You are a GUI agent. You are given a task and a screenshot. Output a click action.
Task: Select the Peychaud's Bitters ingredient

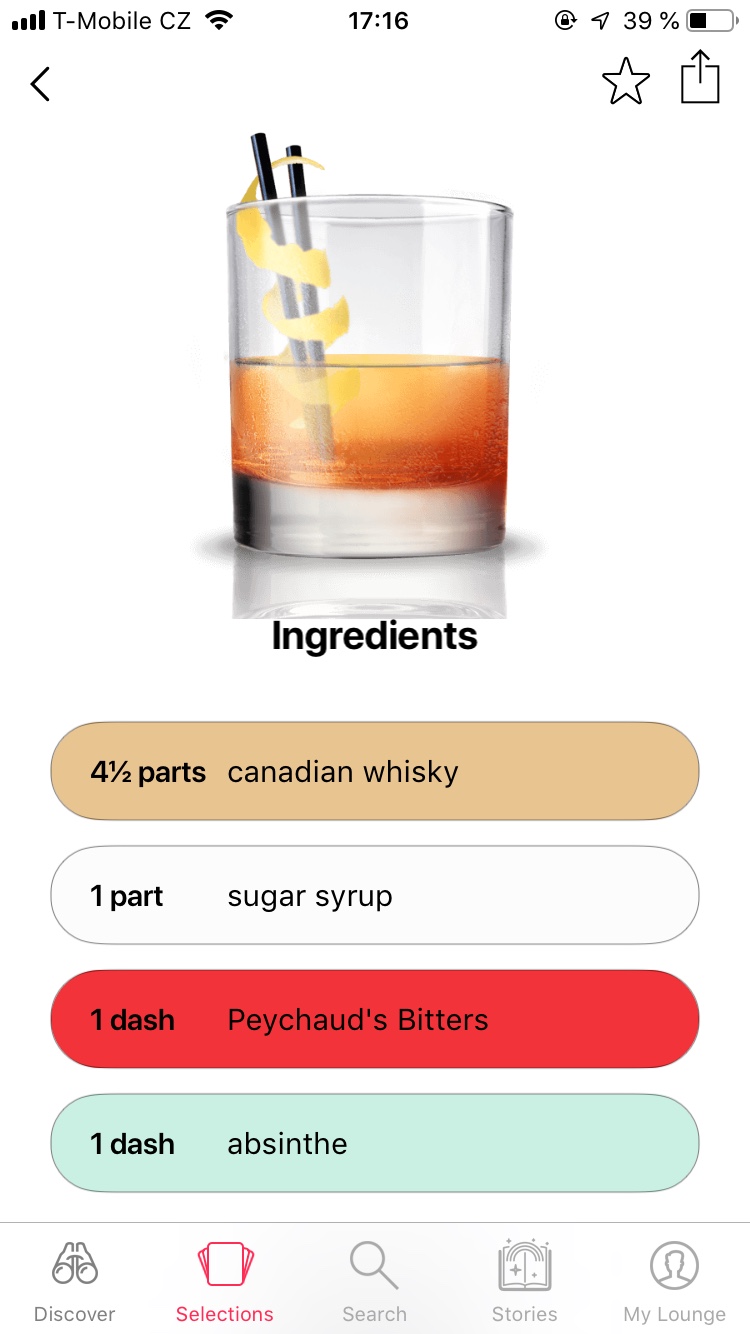pos(375,1019)
